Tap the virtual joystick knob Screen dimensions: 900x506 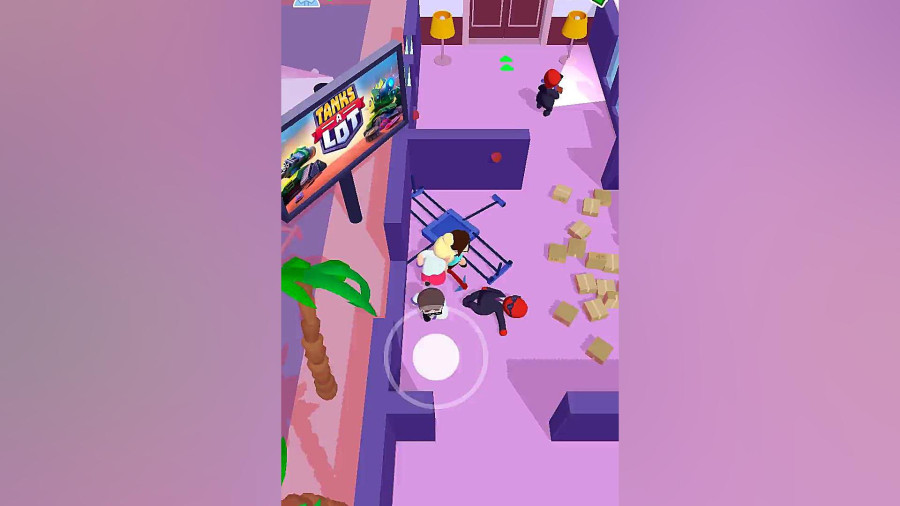tap(436, 357)
